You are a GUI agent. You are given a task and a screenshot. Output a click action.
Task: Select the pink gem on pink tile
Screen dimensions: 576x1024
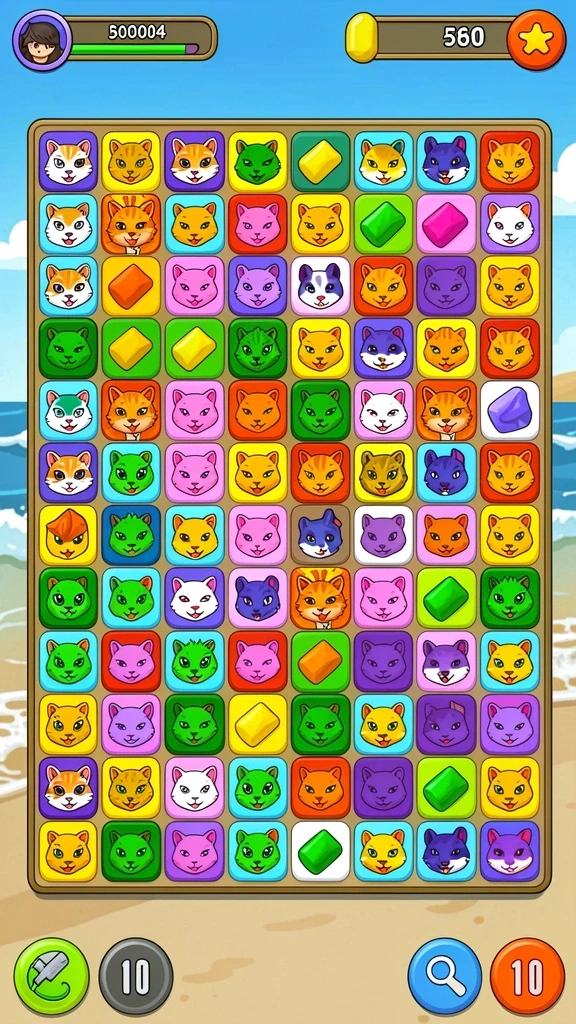(x=446, y=223)
